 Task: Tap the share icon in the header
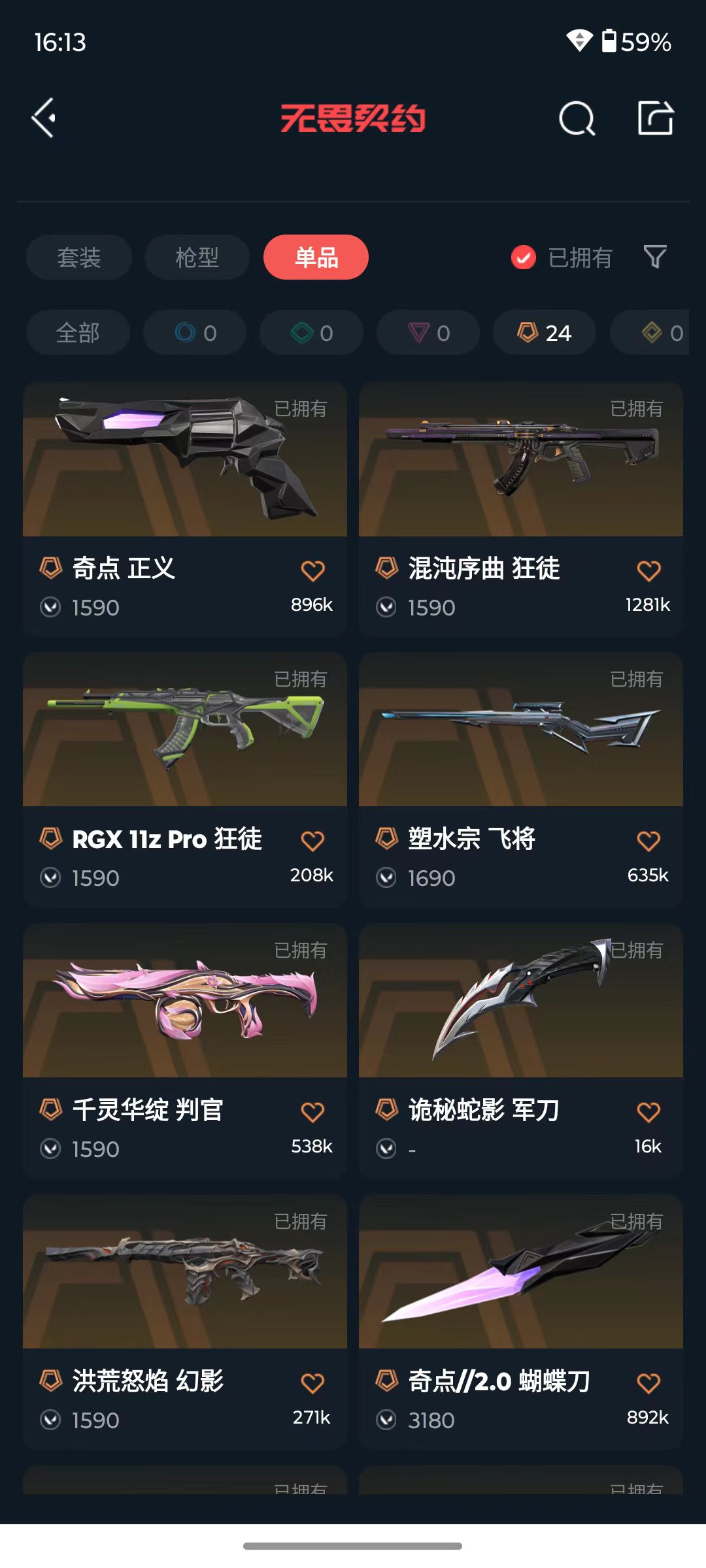coord(656,118)
